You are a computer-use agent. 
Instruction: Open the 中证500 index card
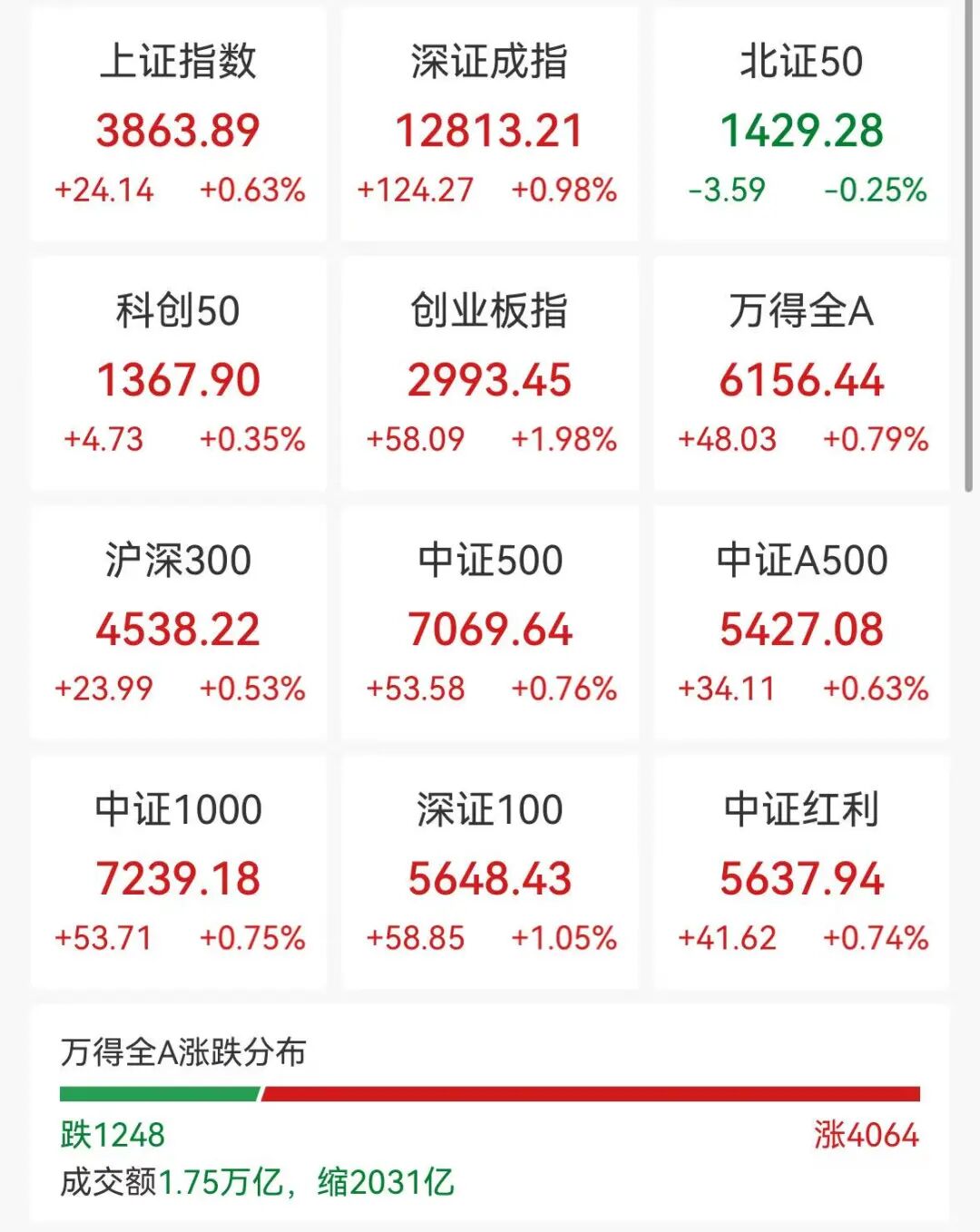(x=489, y=625)
